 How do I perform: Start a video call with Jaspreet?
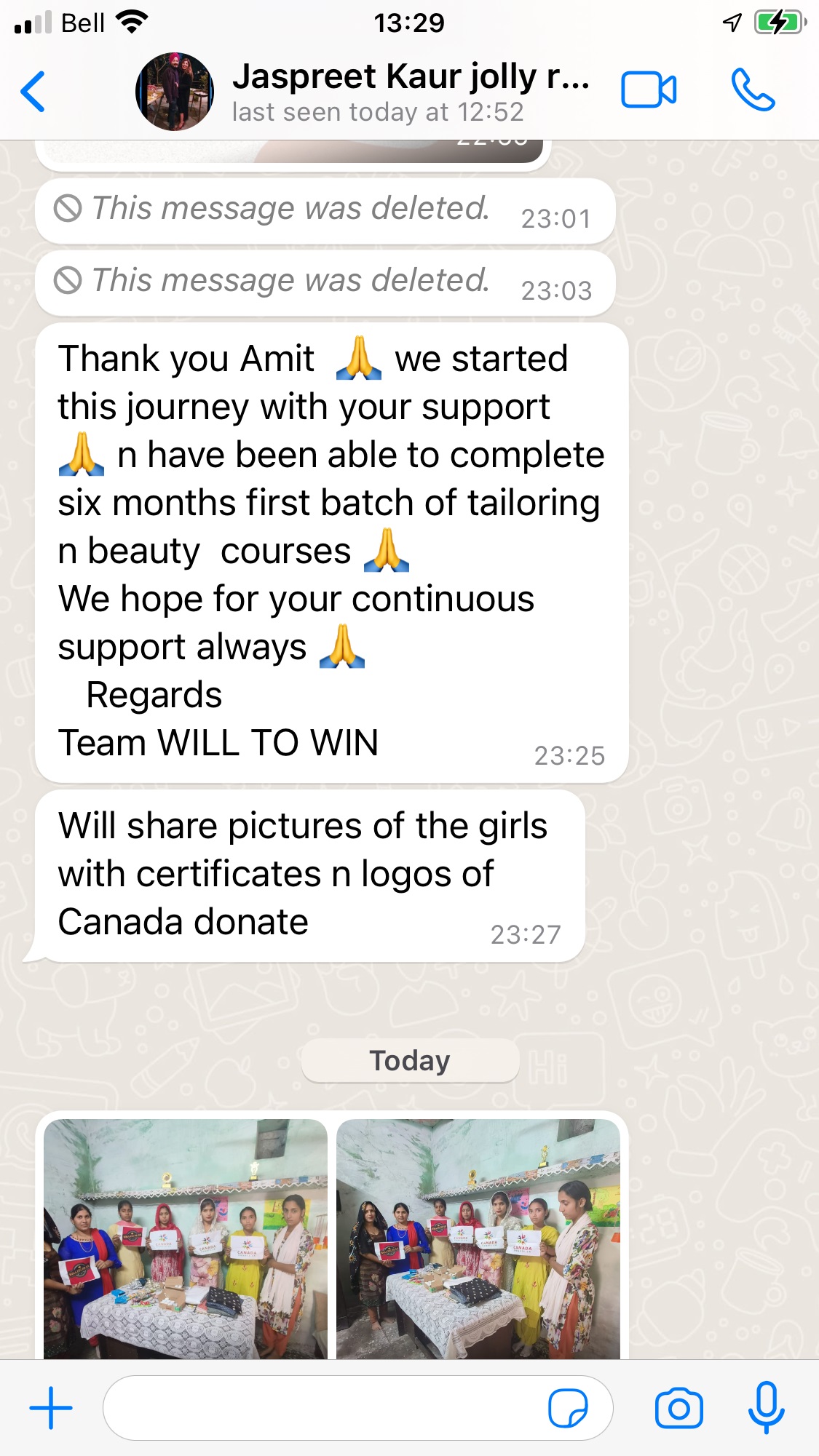[x=648, y=90]
